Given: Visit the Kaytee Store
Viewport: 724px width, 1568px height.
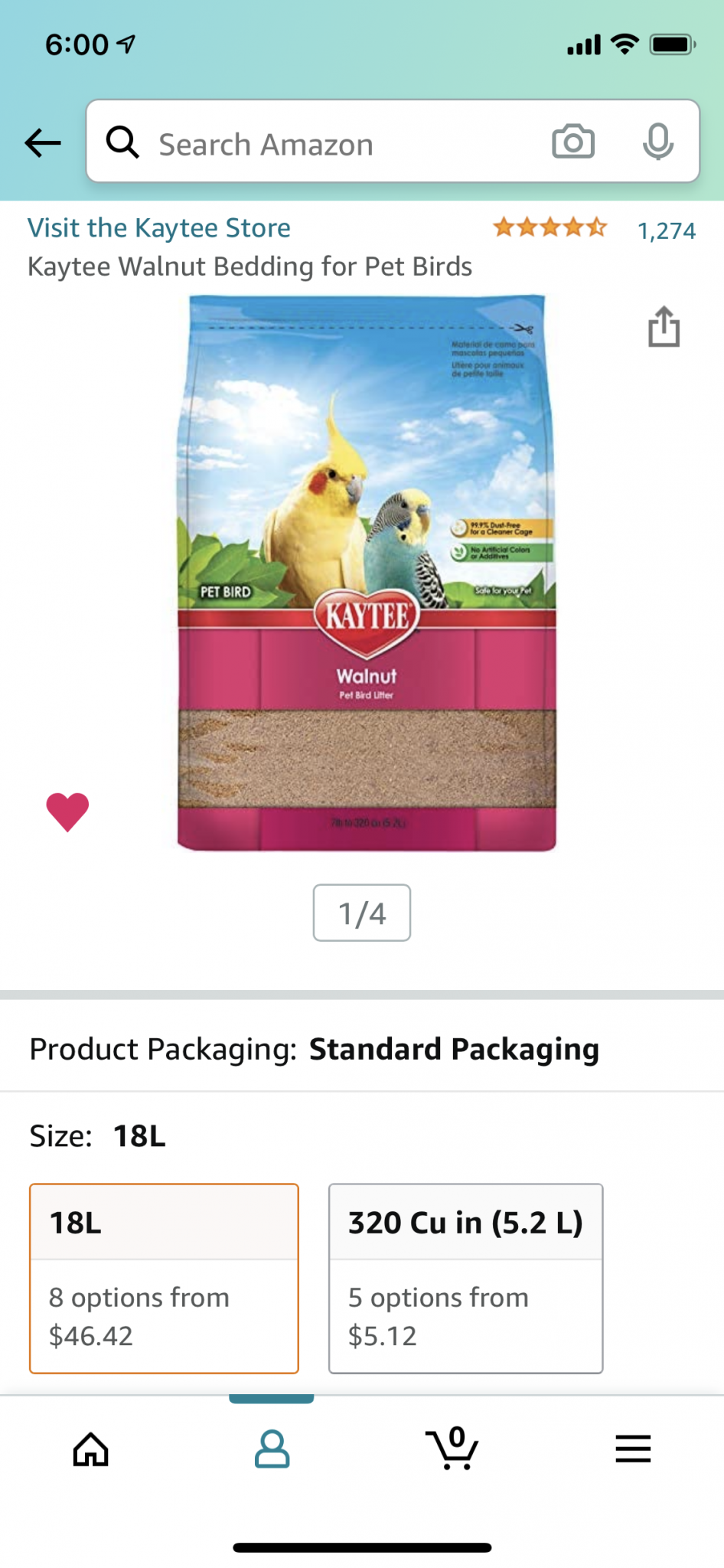Looking at the screenshot, I should tap(159, 228).
